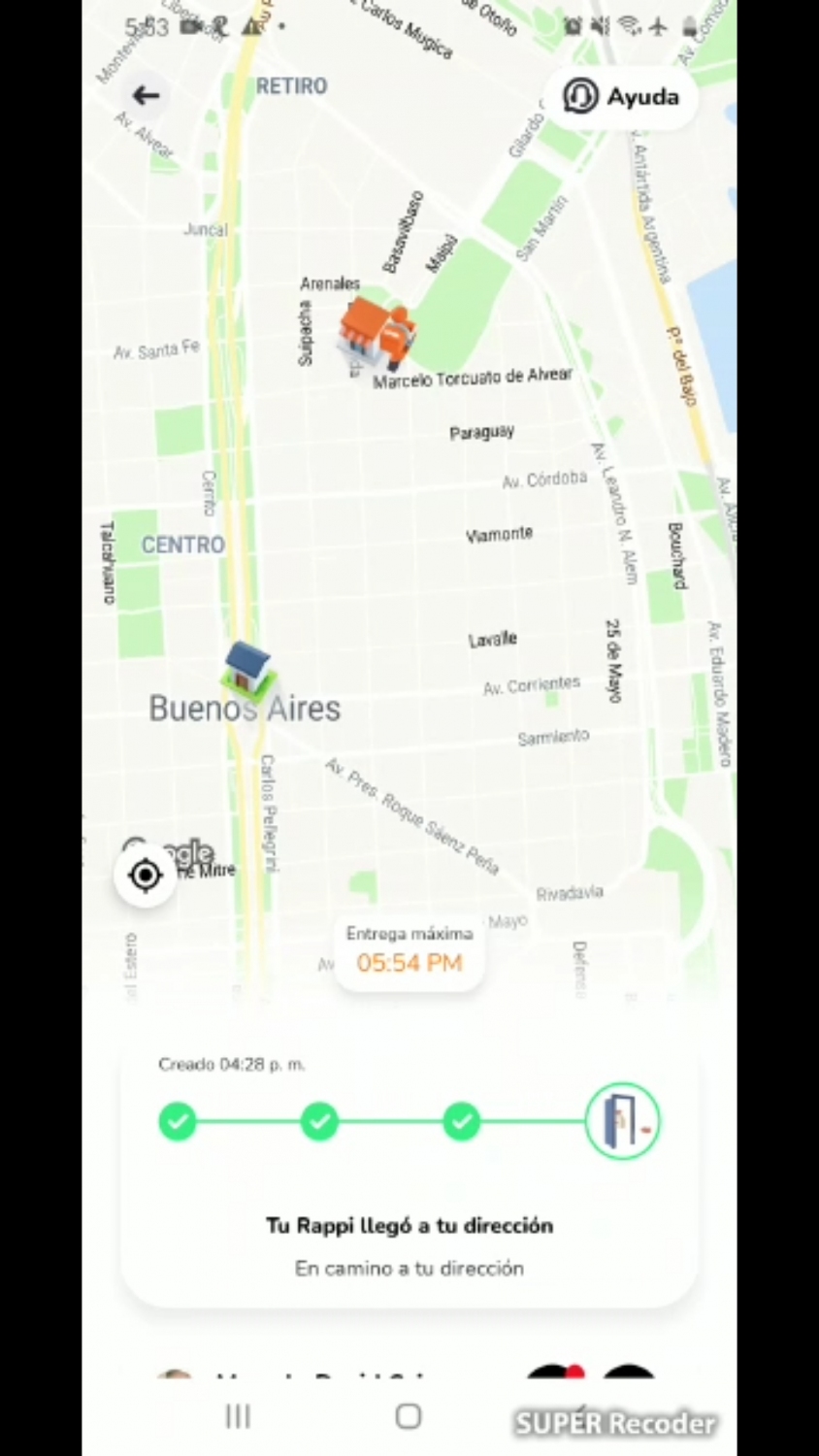Open the system home button
Image resolution: width=819 pixels, height=1456 pixels.
[x=409, y=1416]
